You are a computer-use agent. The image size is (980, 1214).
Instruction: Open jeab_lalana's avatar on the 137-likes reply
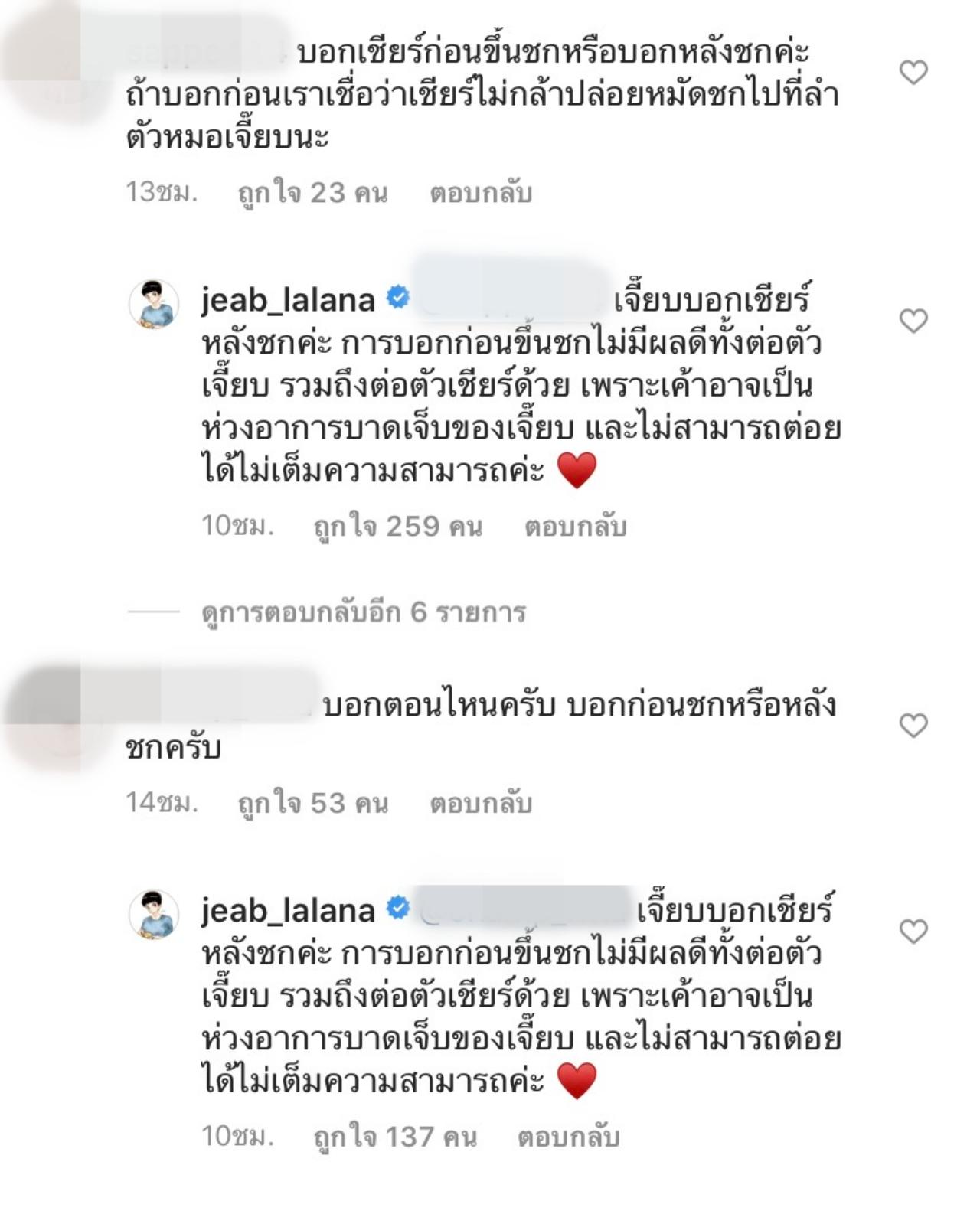tap(154, 914)
